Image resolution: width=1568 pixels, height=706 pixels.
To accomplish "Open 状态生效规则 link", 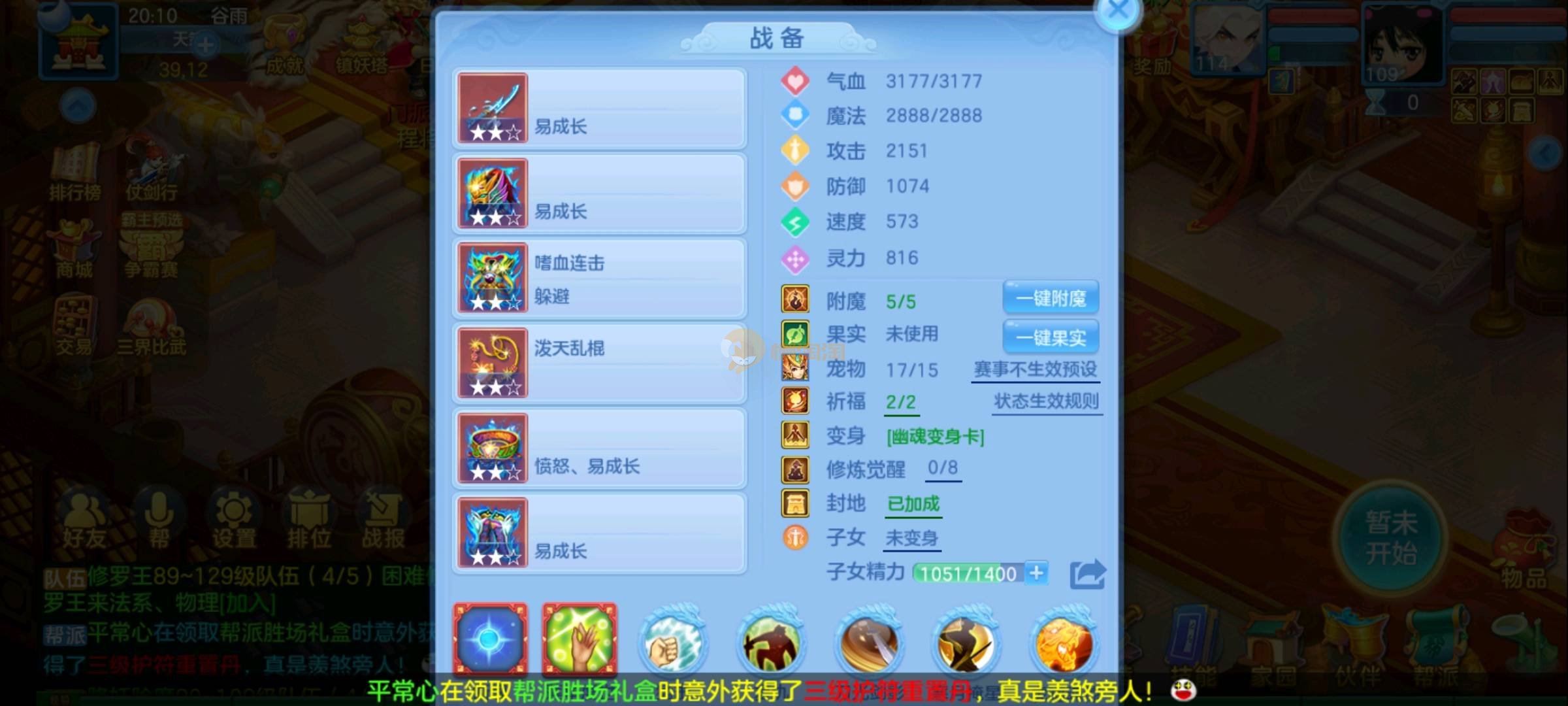I will click(1047, 401).
